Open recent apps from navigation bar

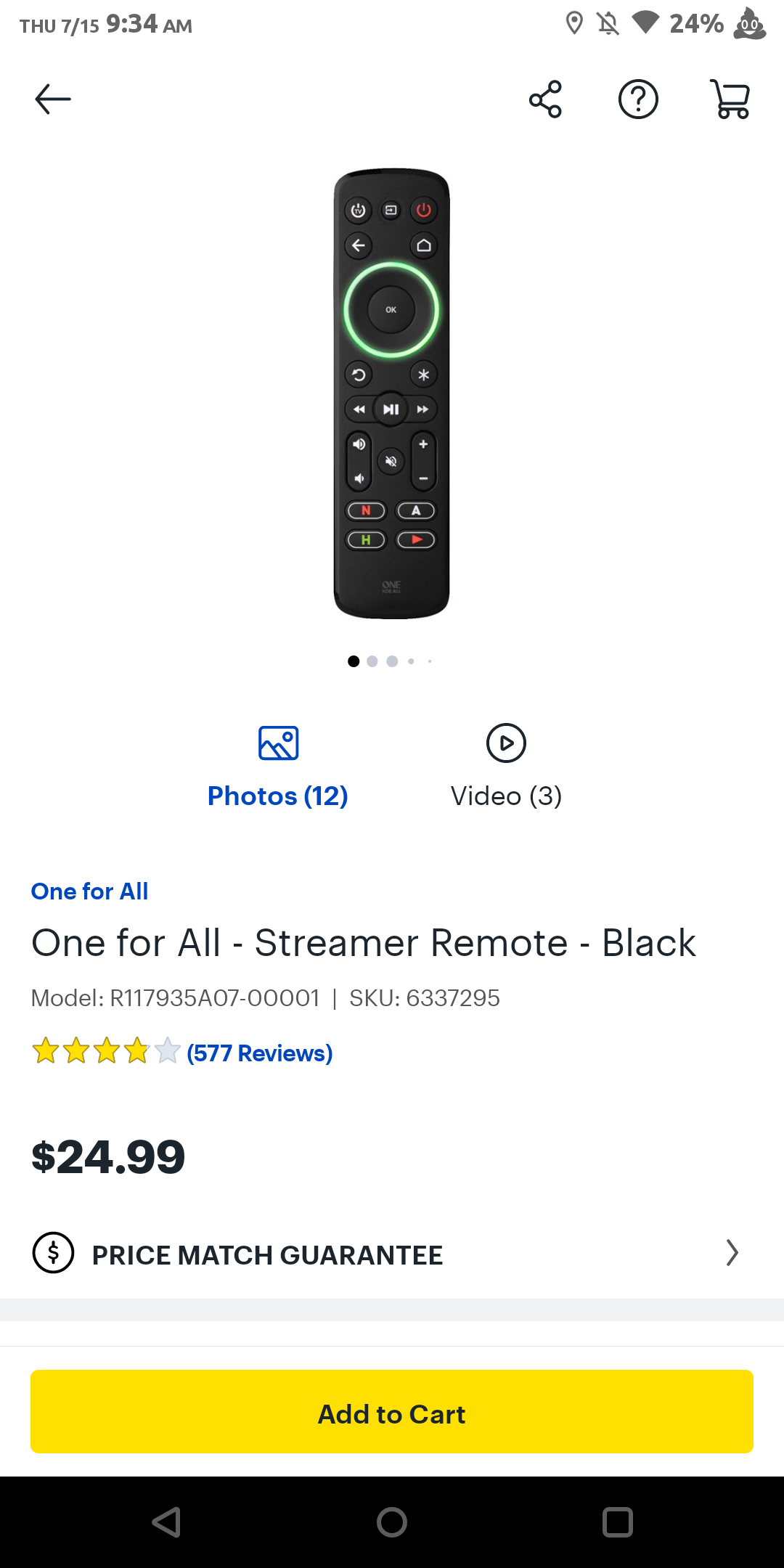pos(618,1522)
